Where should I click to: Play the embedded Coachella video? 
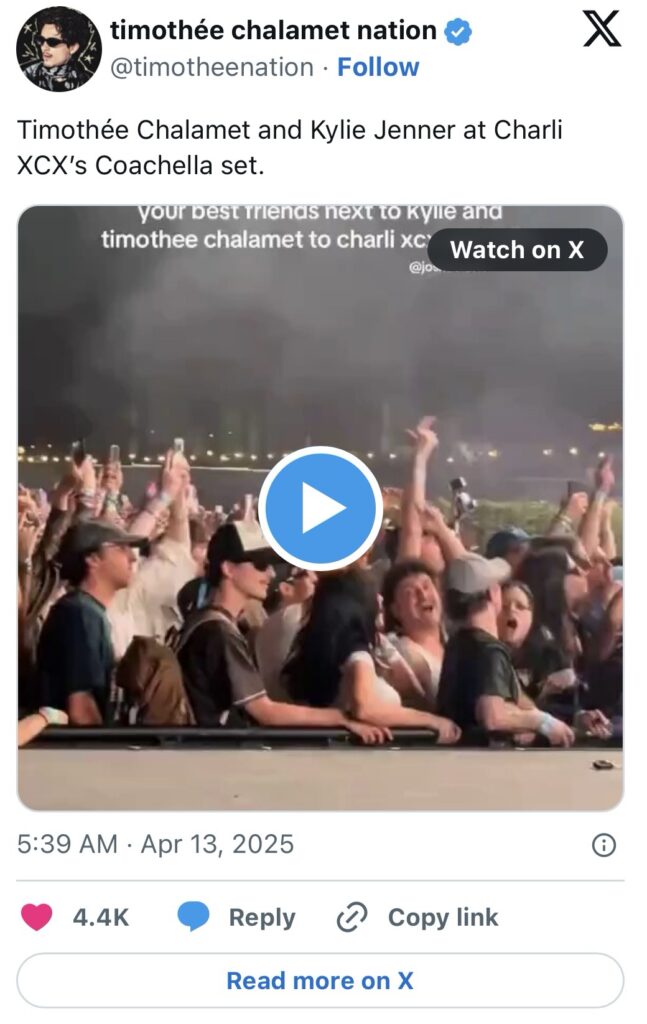tap(320, 509)
